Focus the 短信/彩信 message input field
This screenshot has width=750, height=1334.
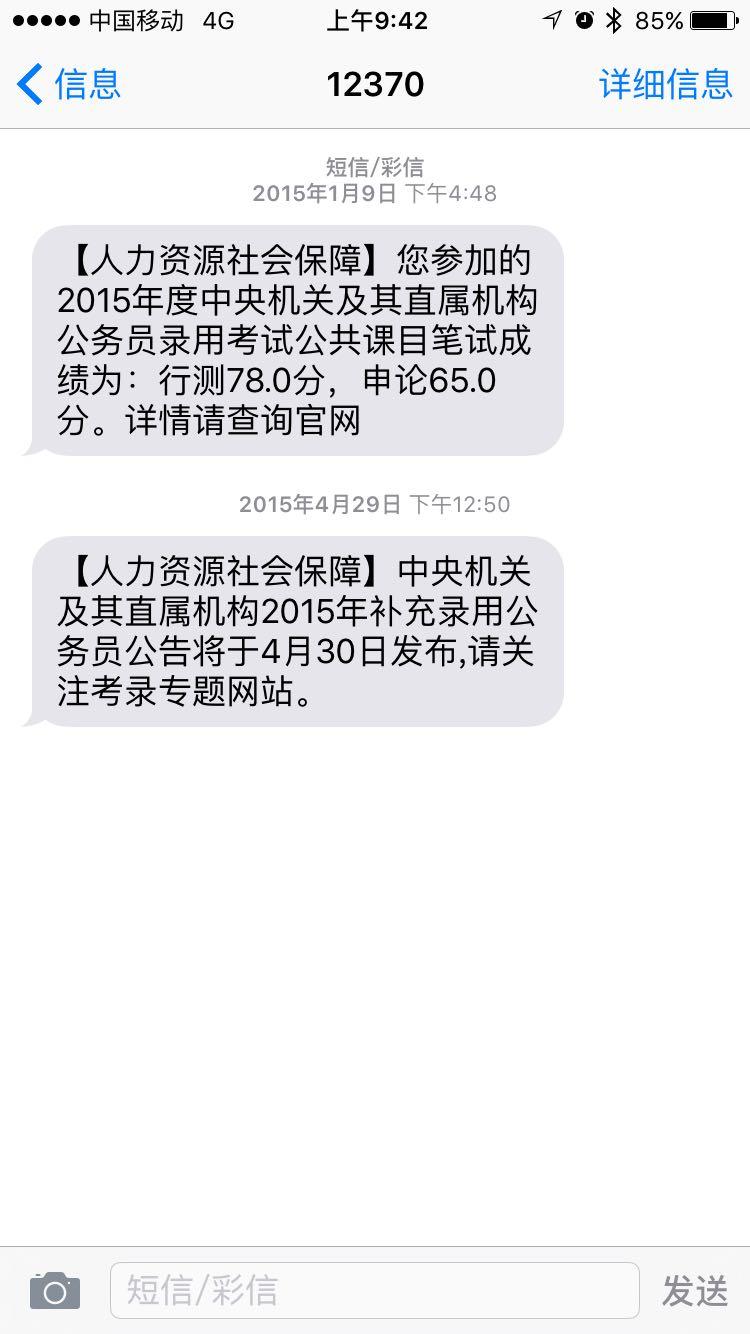click(x=374, y=1290)
